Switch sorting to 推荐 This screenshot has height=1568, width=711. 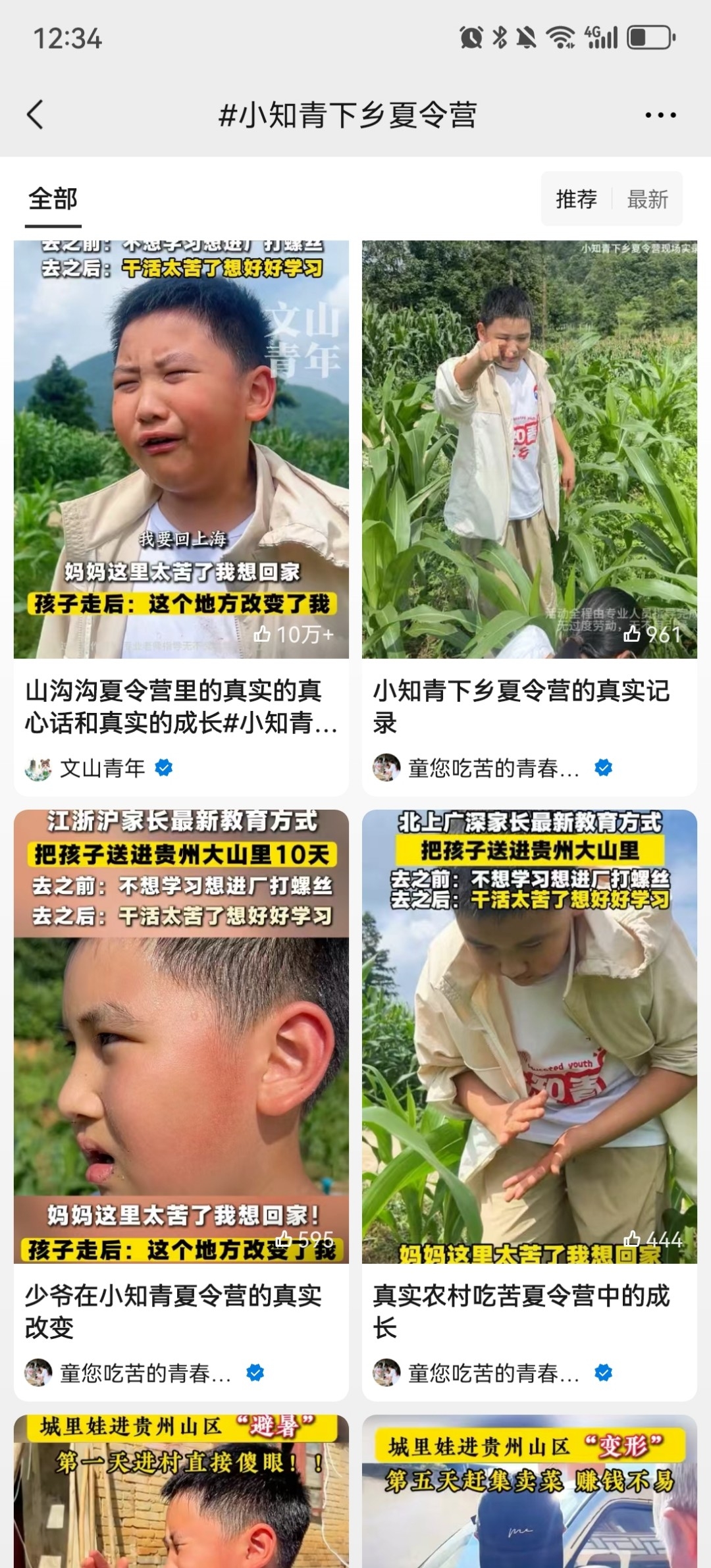coord(576,199)
